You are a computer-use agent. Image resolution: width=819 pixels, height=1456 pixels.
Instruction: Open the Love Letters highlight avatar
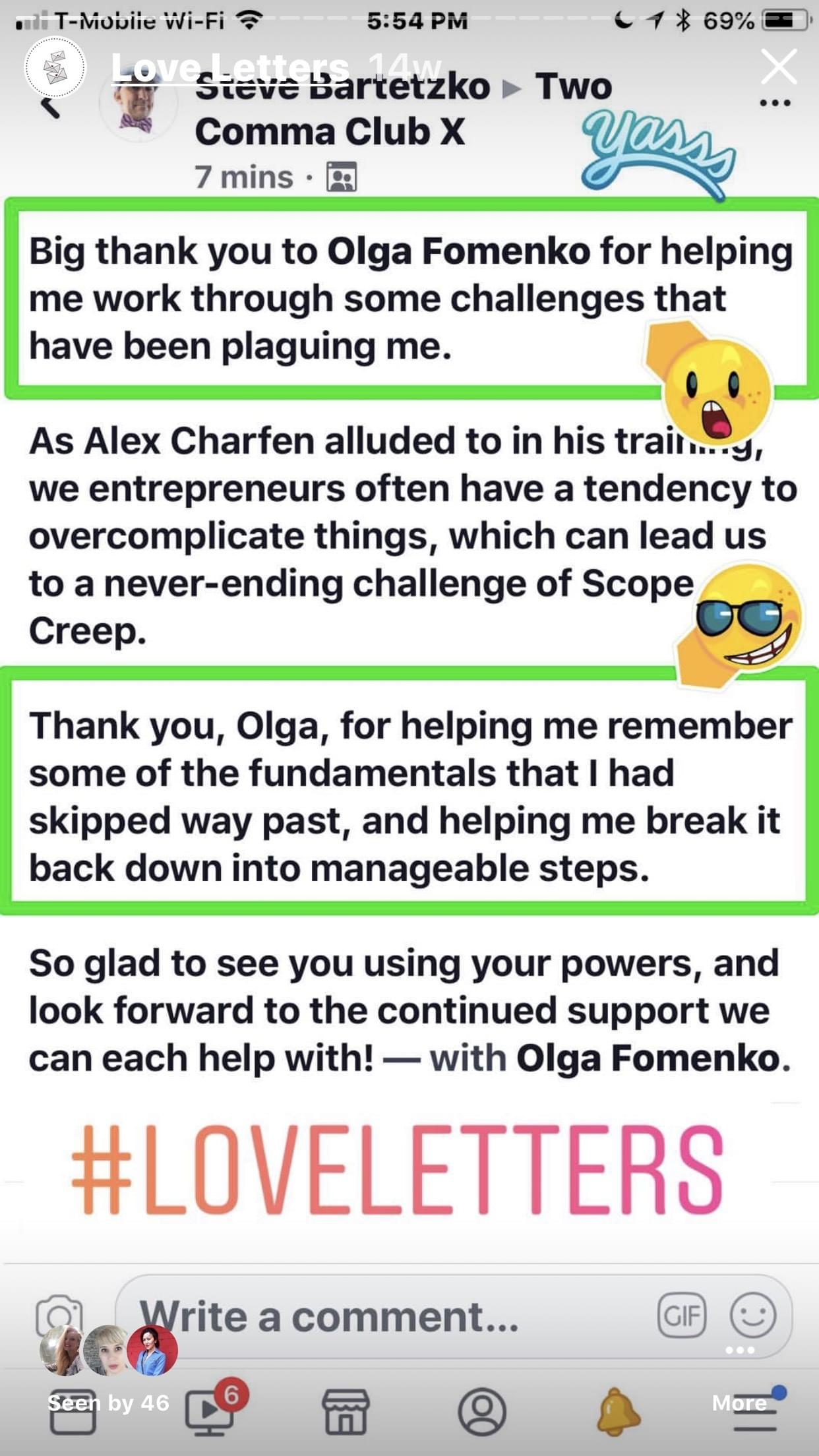tap(55, 67)
